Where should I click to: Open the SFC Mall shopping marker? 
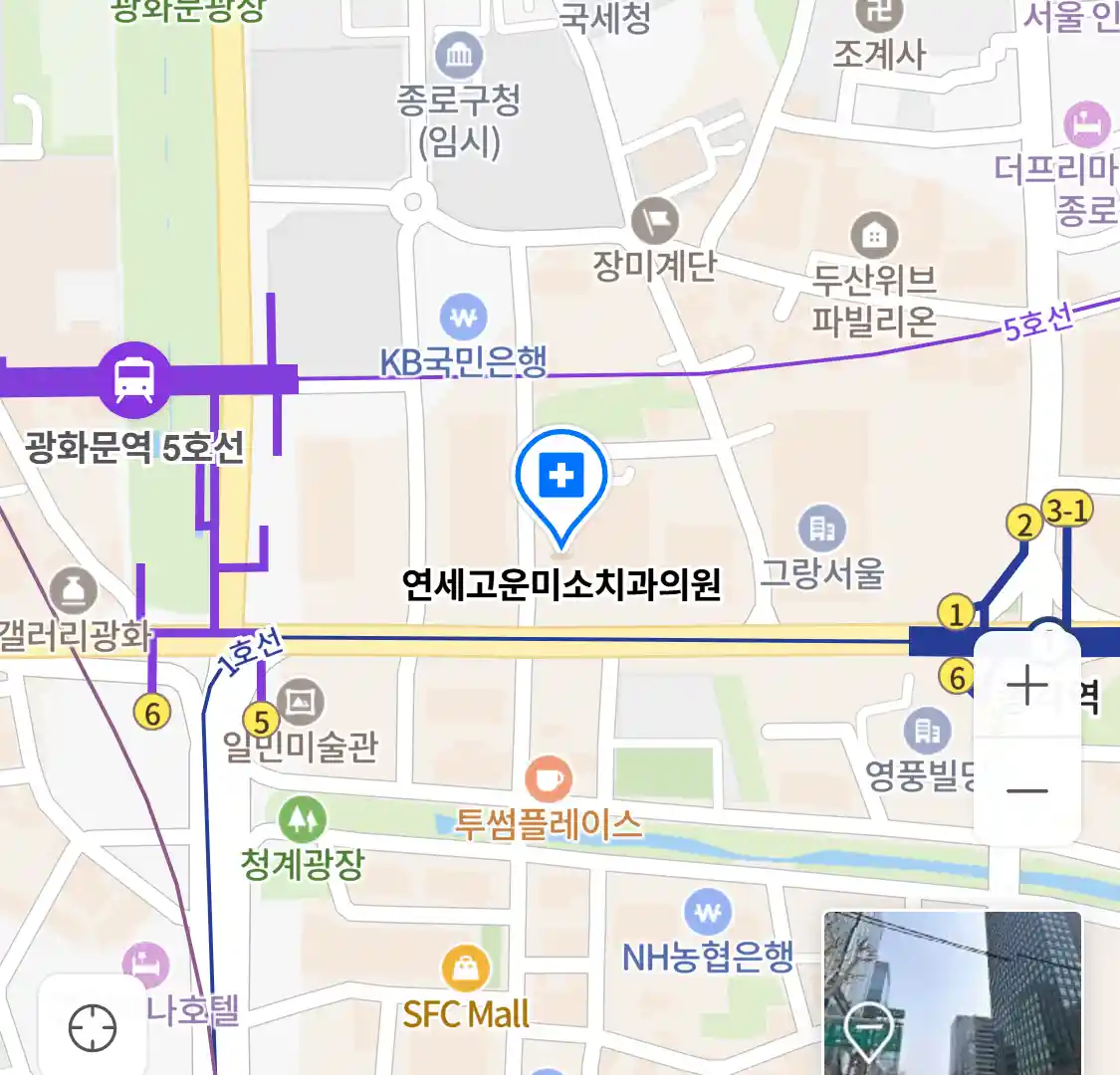click(465, 968)
